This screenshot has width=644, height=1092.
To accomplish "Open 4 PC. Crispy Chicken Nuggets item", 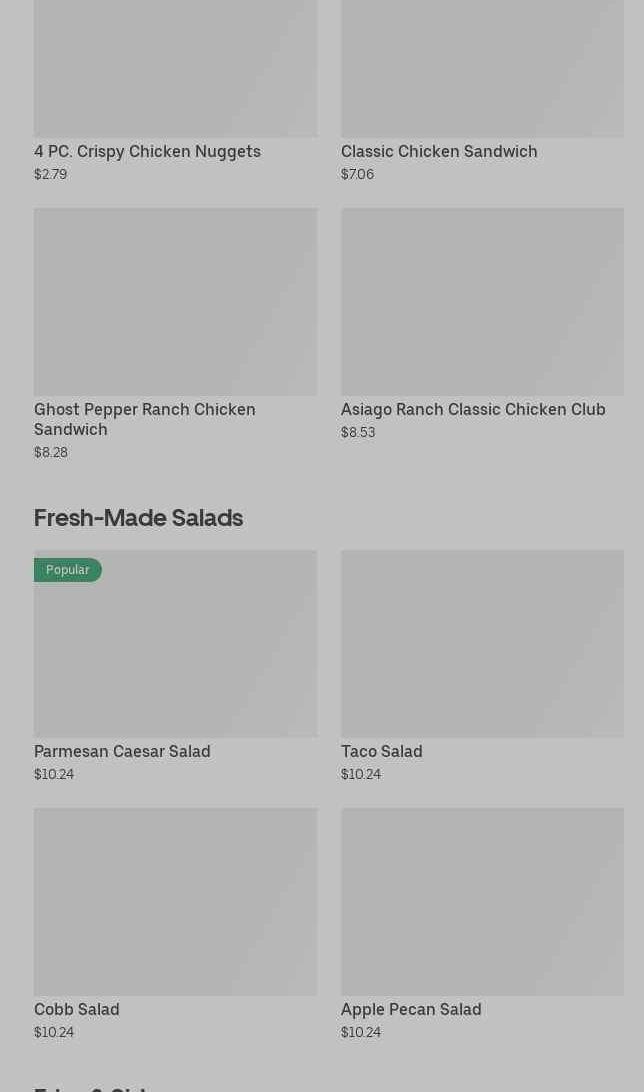I will [175, 91].
